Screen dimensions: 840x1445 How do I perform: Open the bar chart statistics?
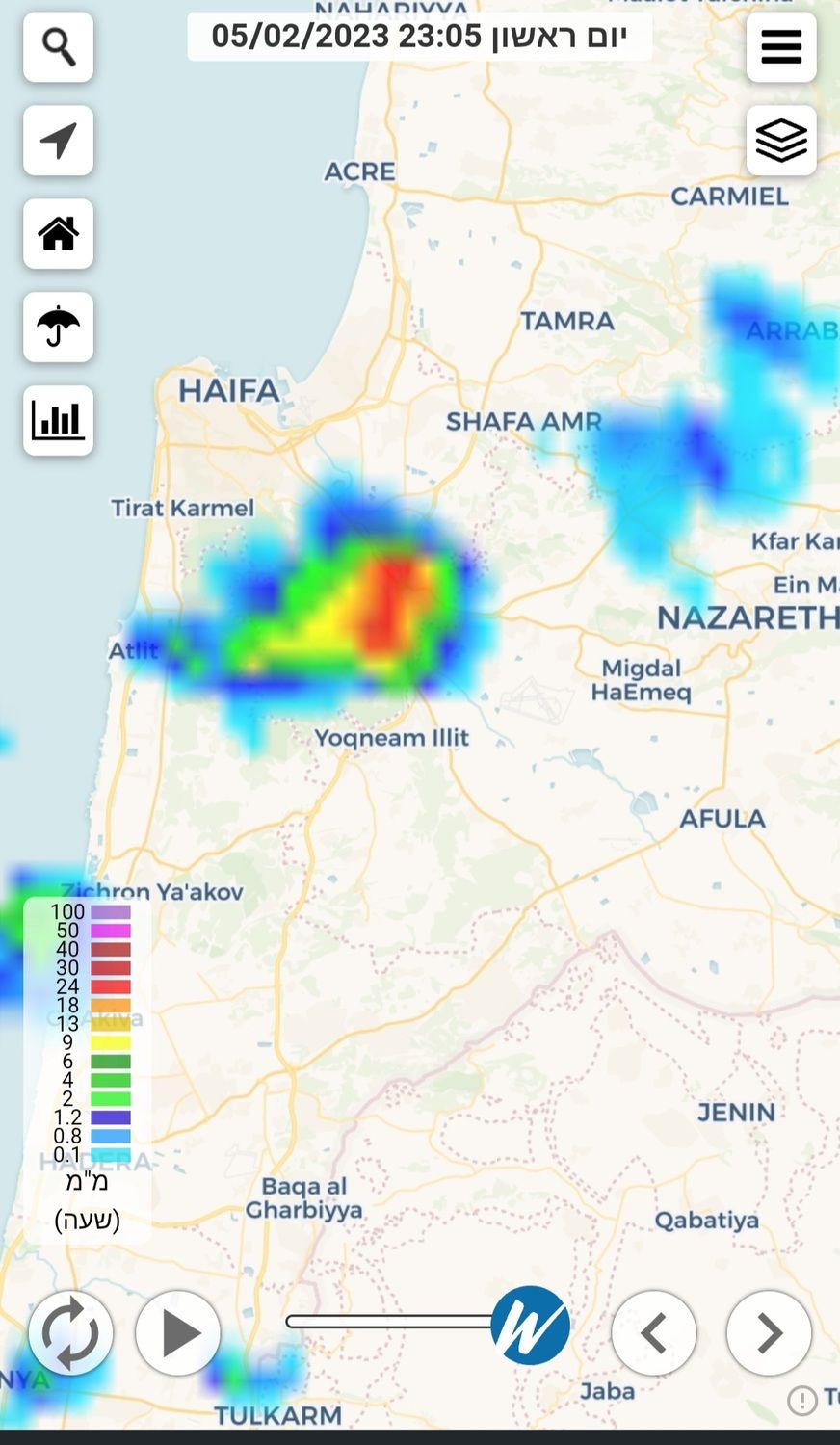[x=58, y=421]
